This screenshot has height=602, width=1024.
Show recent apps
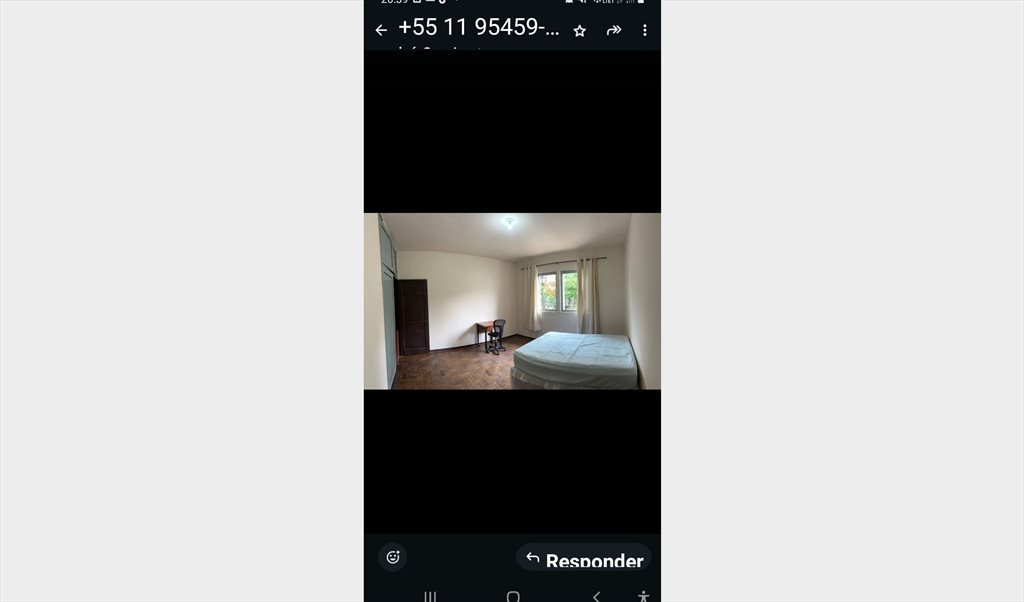pyautogui.click(x=430, y=596)
